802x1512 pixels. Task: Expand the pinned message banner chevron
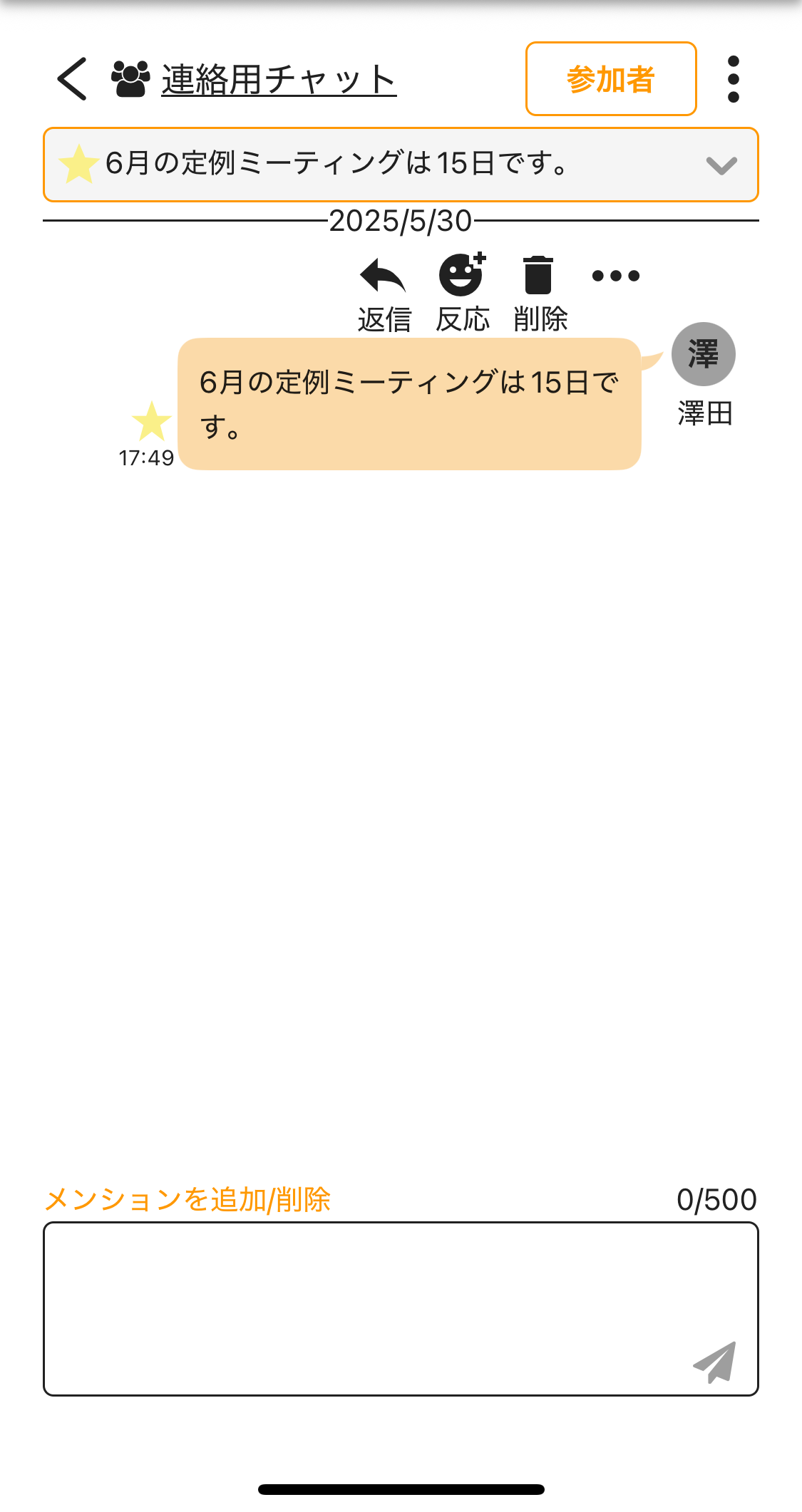[x=721, y=165]
